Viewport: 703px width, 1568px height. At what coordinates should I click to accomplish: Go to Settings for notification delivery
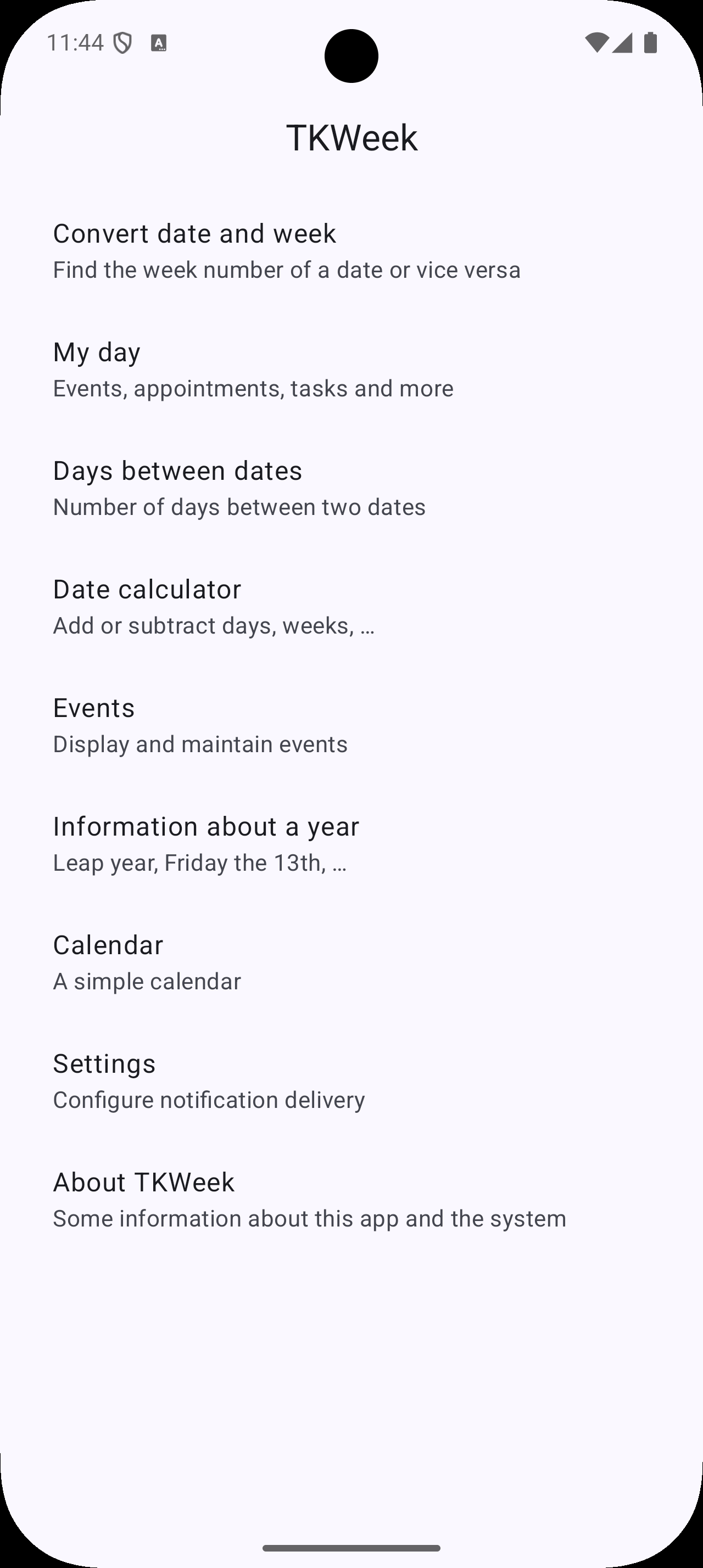point(209,1081)
